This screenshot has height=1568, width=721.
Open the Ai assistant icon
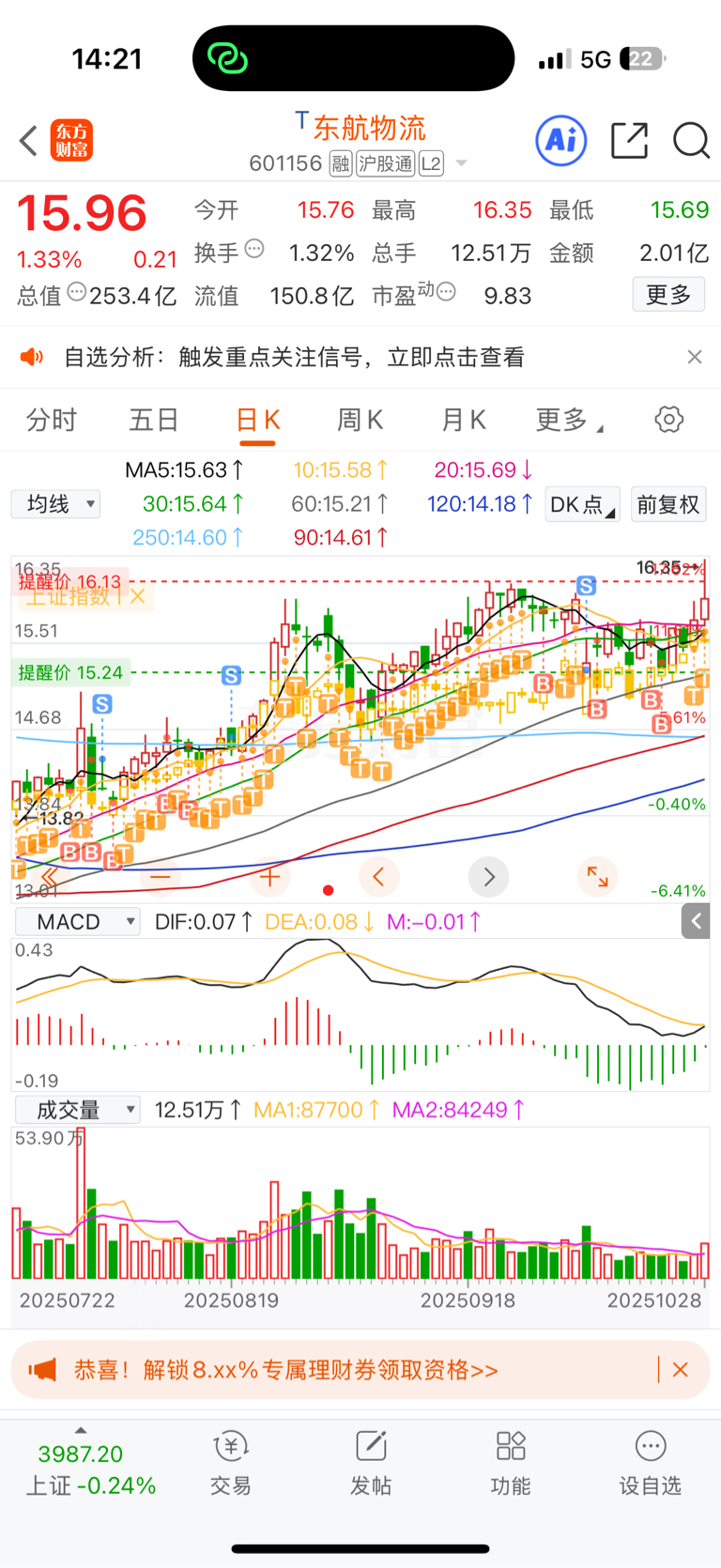(x=560, y=141)
